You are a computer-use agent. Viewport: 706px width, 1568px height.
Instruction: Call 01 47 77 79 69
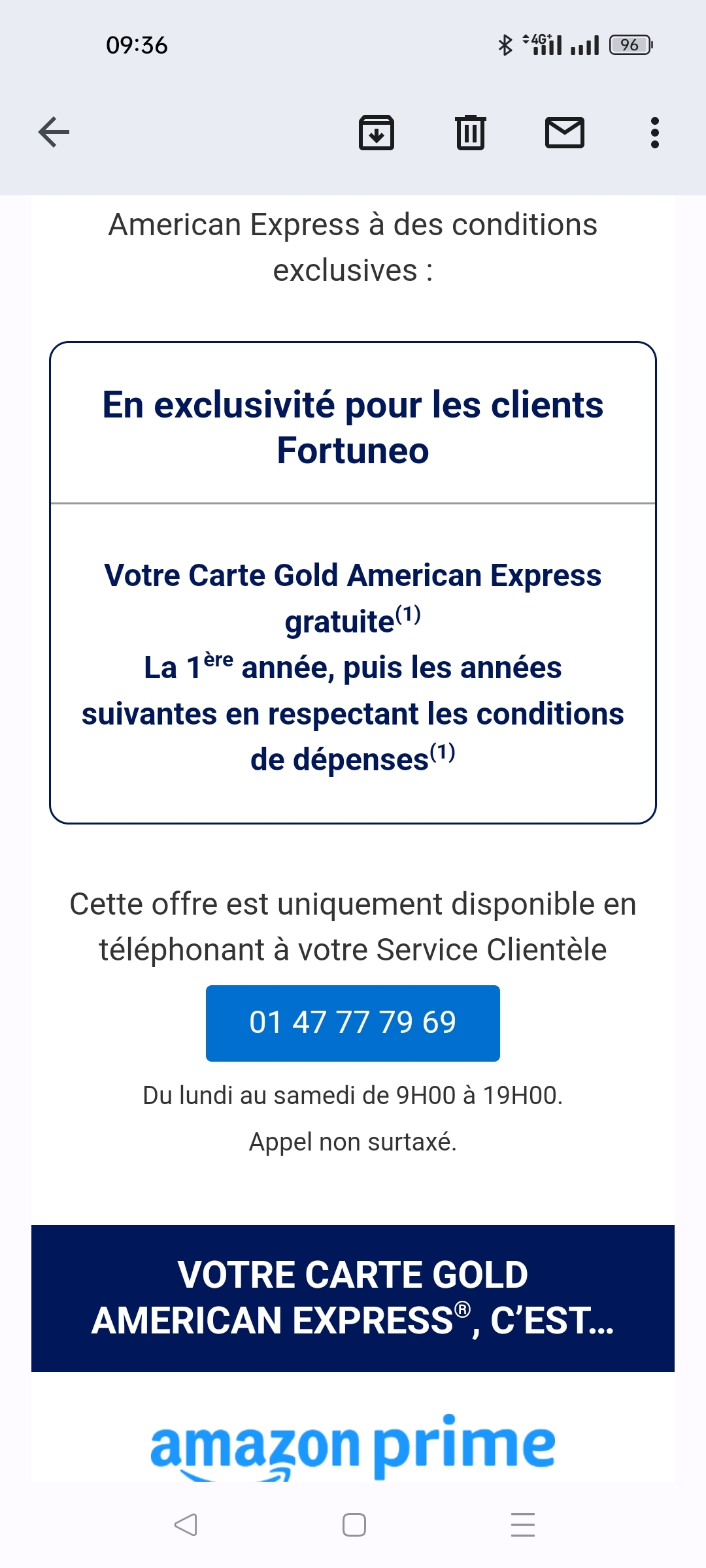click(353, 1023)
